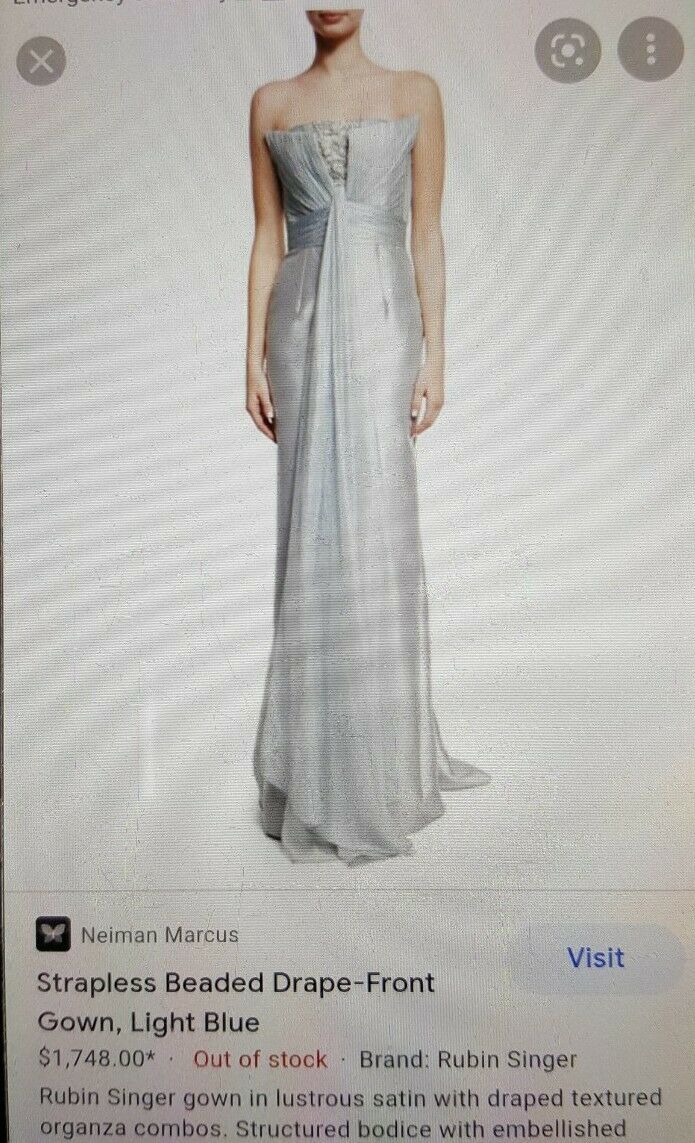Viewport: 695px width, 1143px height.
Task: Search this image with Lens
Action: tap(568, 50)
